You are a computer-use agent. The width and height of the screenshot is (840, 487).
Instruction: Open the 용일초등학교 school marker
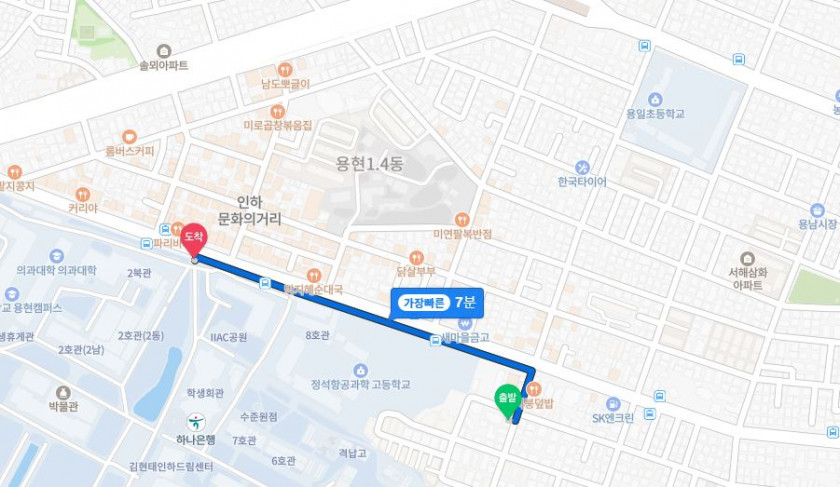[x=655, y=99]
